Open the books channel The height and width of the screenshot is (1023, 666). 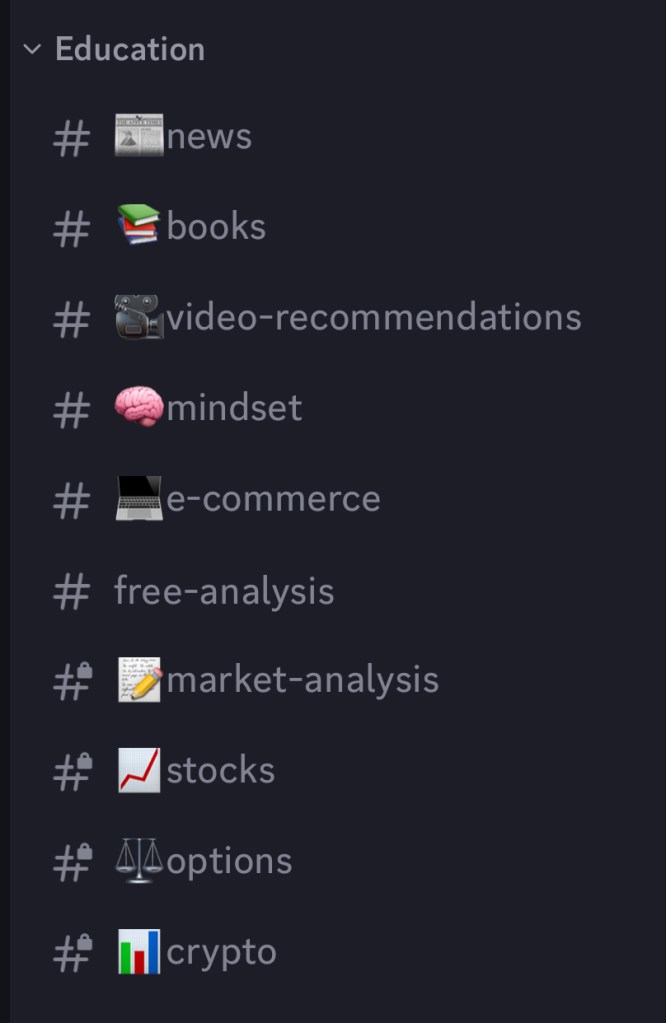pyautogui.click(x=215, y=227)
